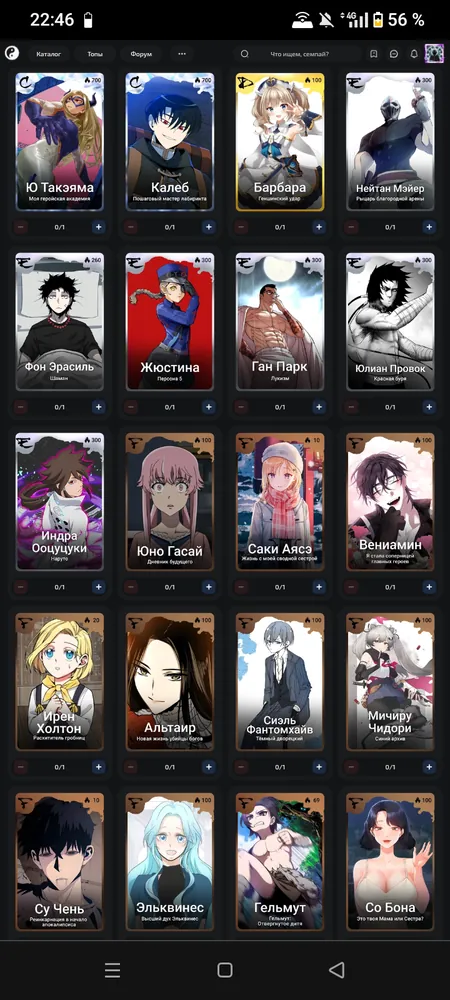Select the Барбара card

point(280,142)
